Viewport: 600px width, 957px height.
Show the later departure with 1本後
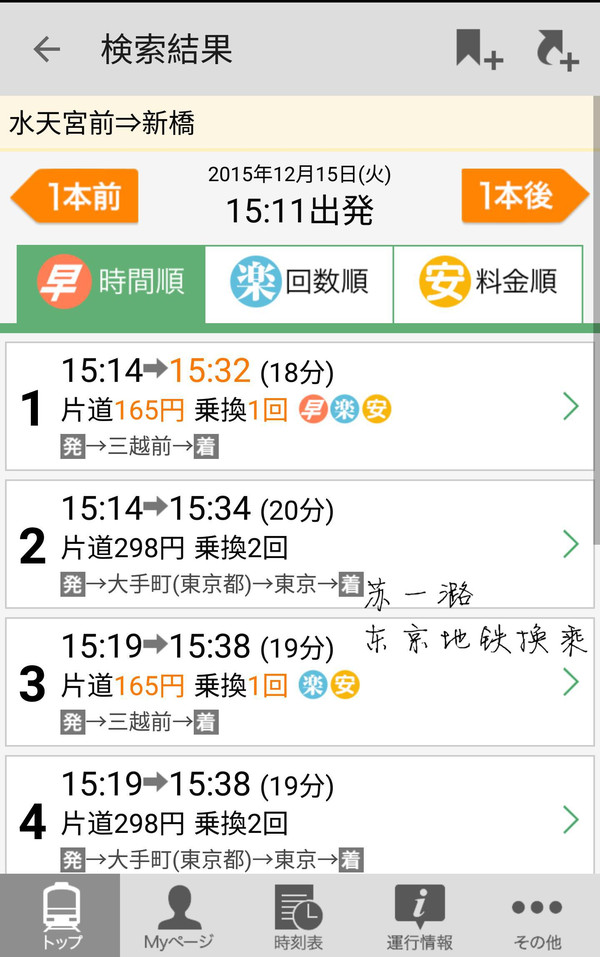pyautogui.click(x=523, y=197)
